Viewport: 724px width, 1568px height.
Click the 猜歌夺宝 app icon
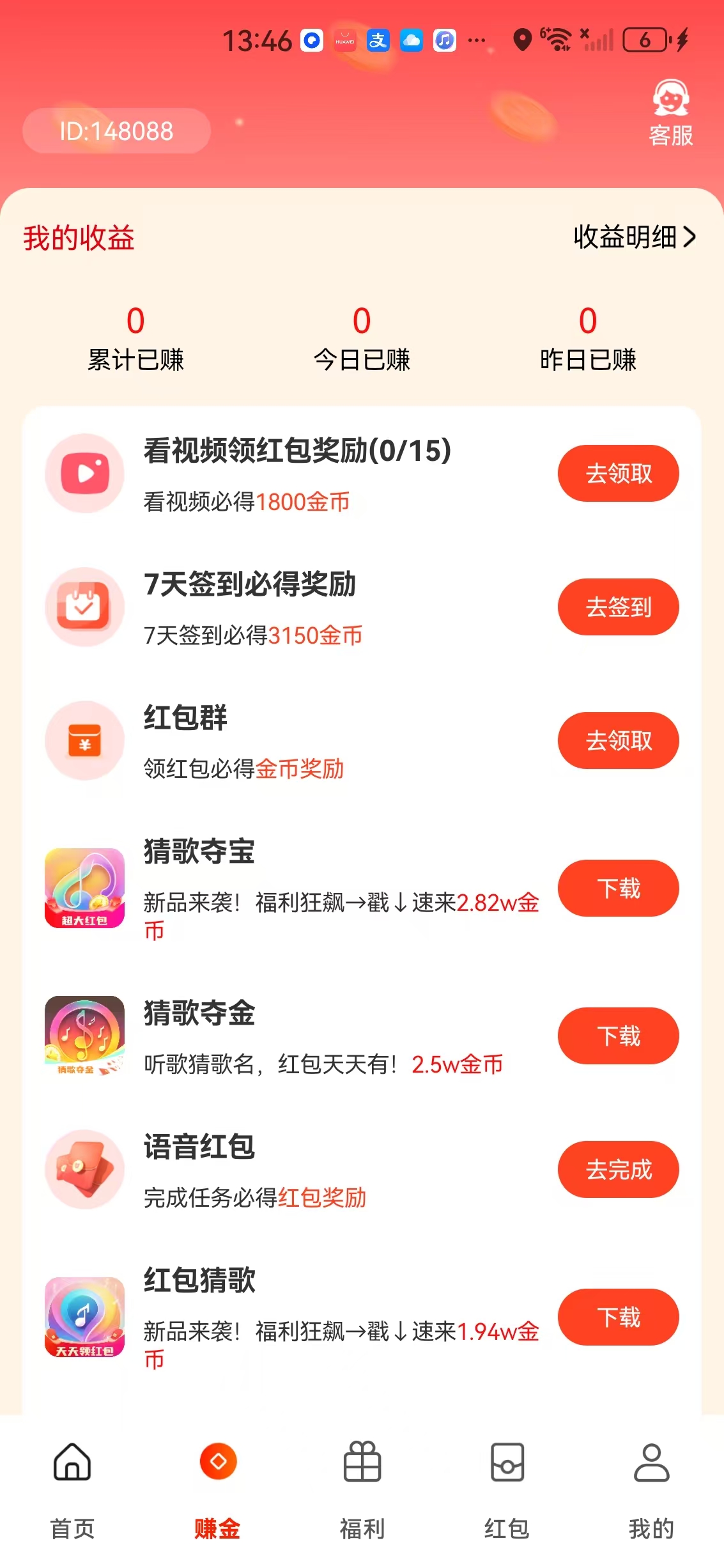click(84, 887)
